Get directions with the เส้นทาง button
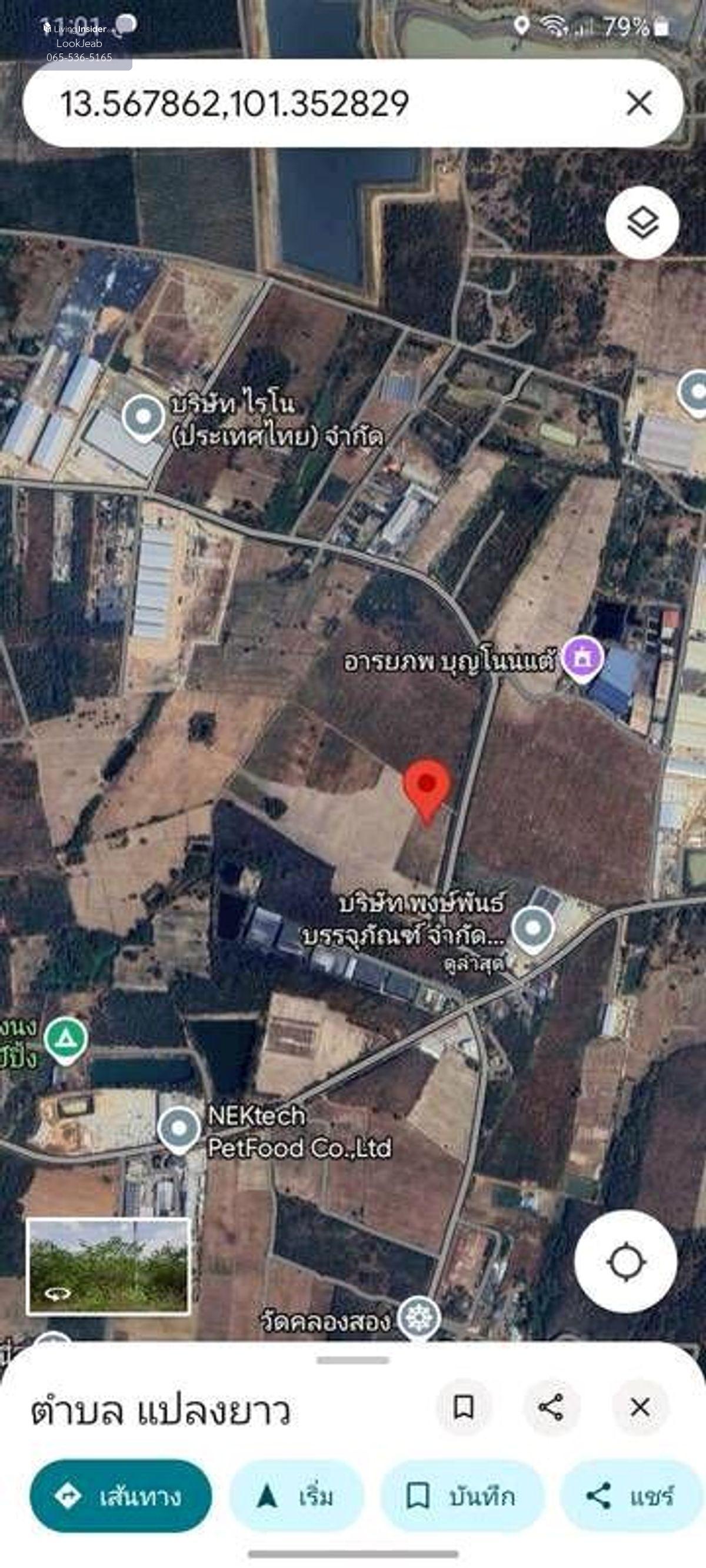 pos(121,1496)
